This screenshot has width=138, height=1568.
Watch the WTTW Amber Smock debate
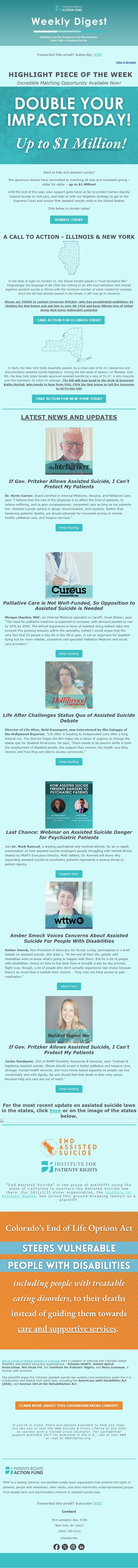click(x=69, y=986)
